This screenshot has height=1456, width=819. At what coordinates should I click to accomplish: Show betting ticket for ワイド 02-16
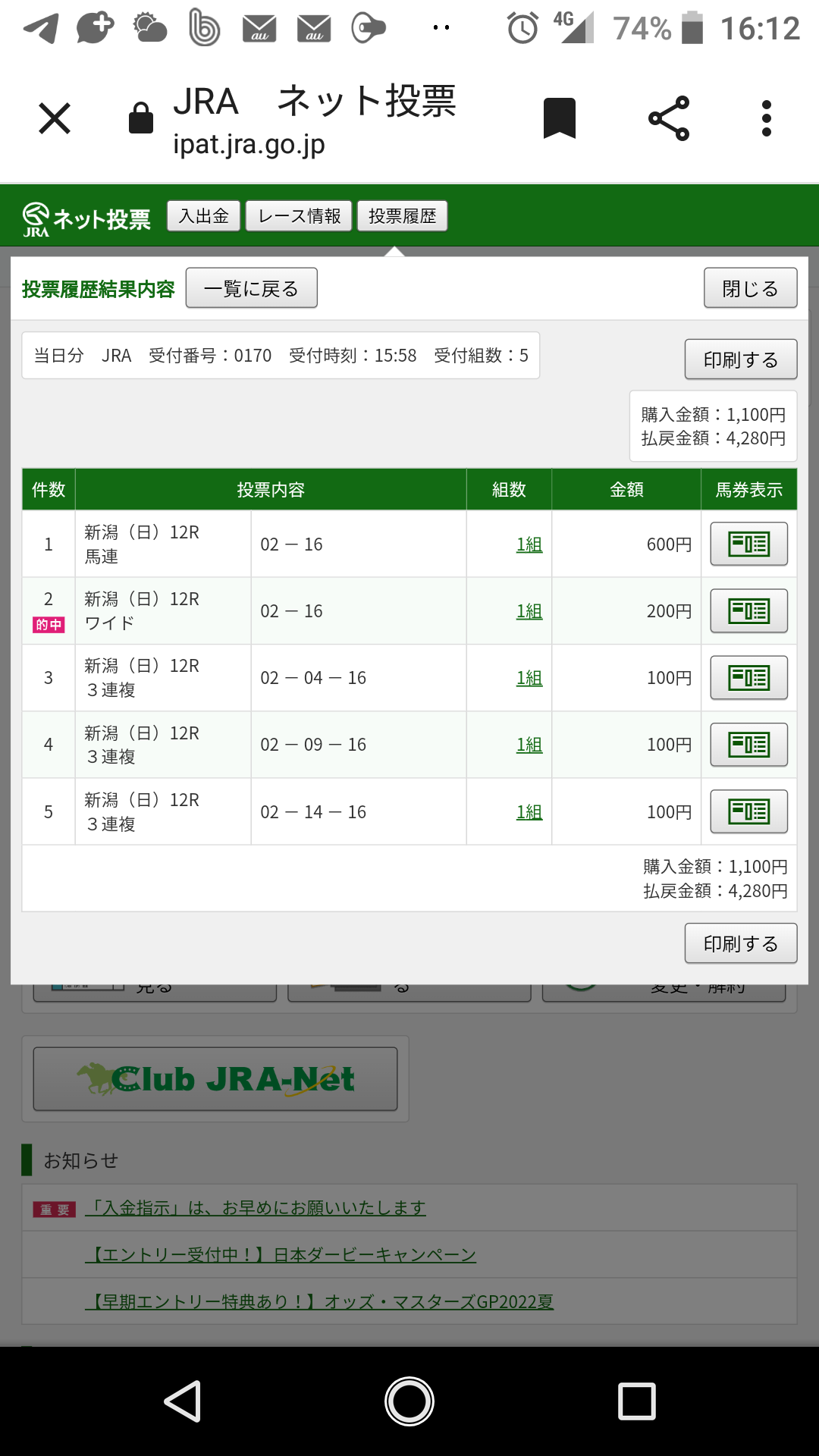click(x=748, y=611)
